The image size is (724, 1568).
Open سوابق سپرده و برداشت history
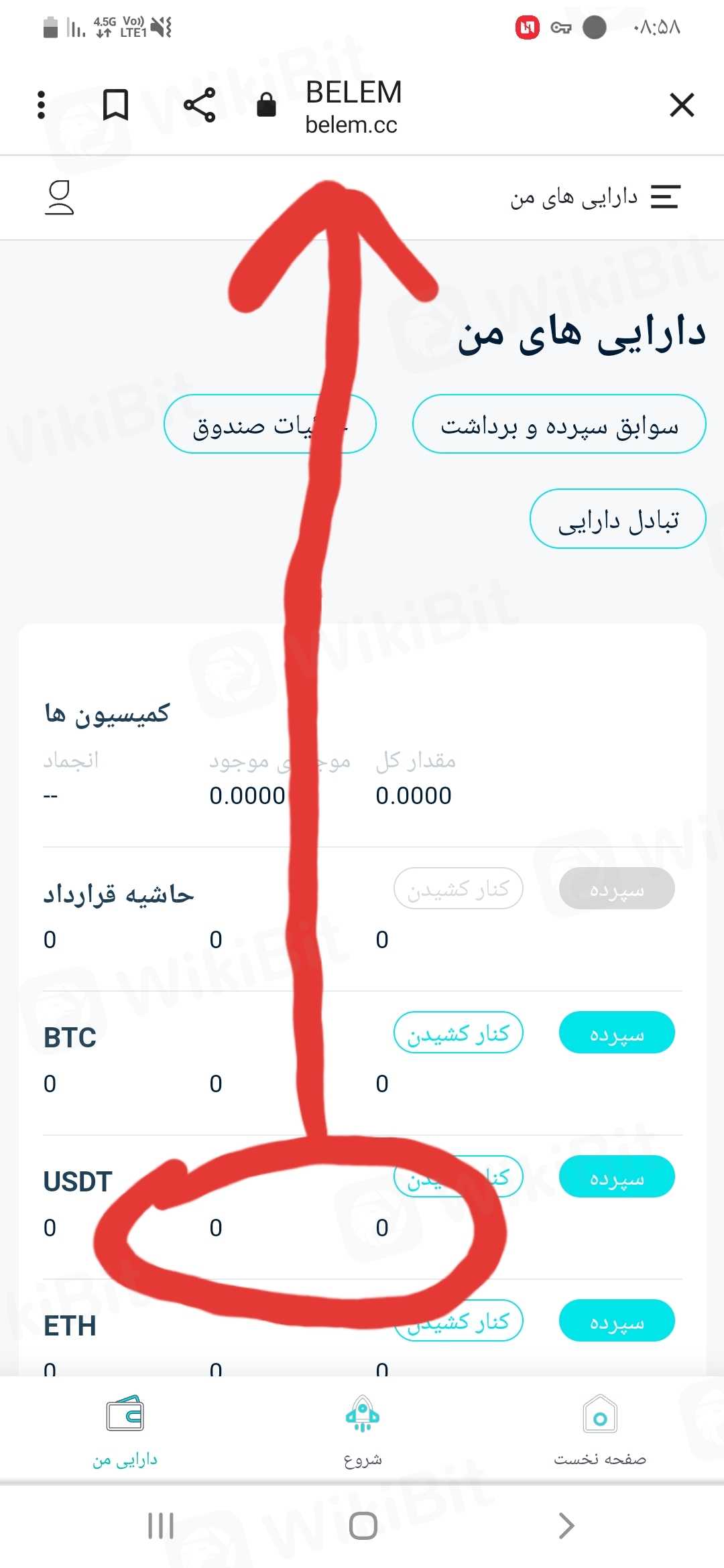tap(559, 425)
